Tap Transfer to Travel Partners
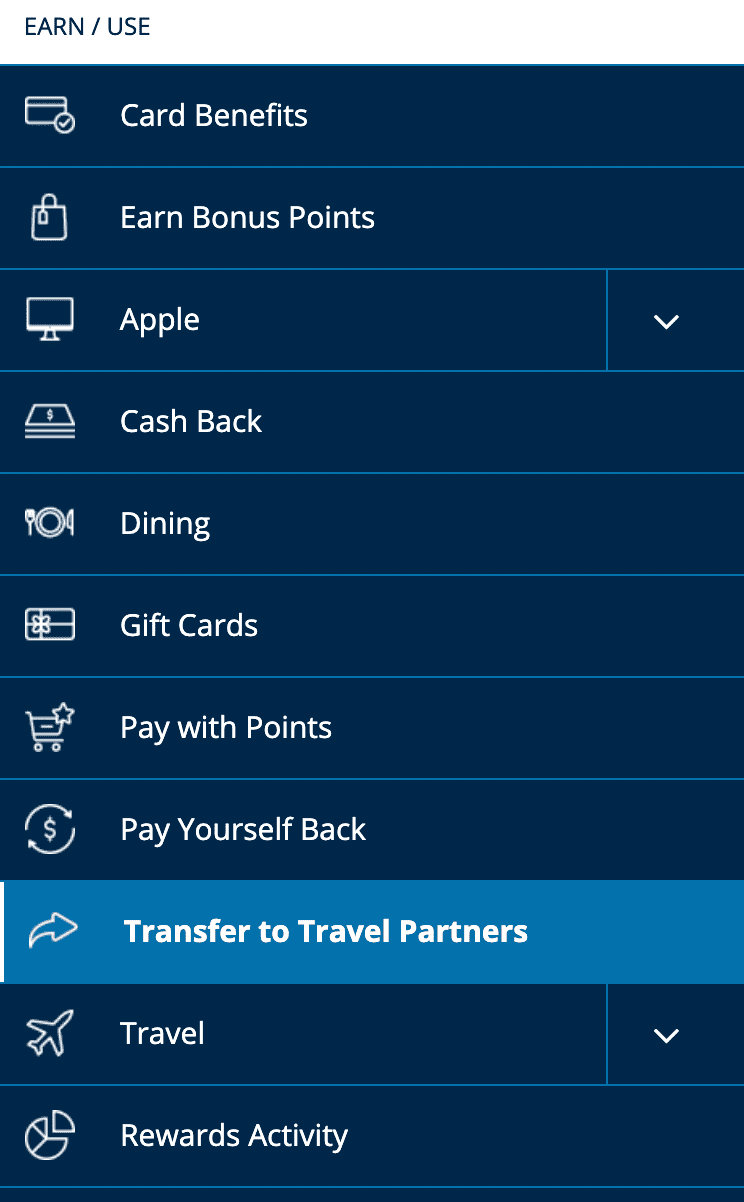The image size is (744, 1202). 372,932
